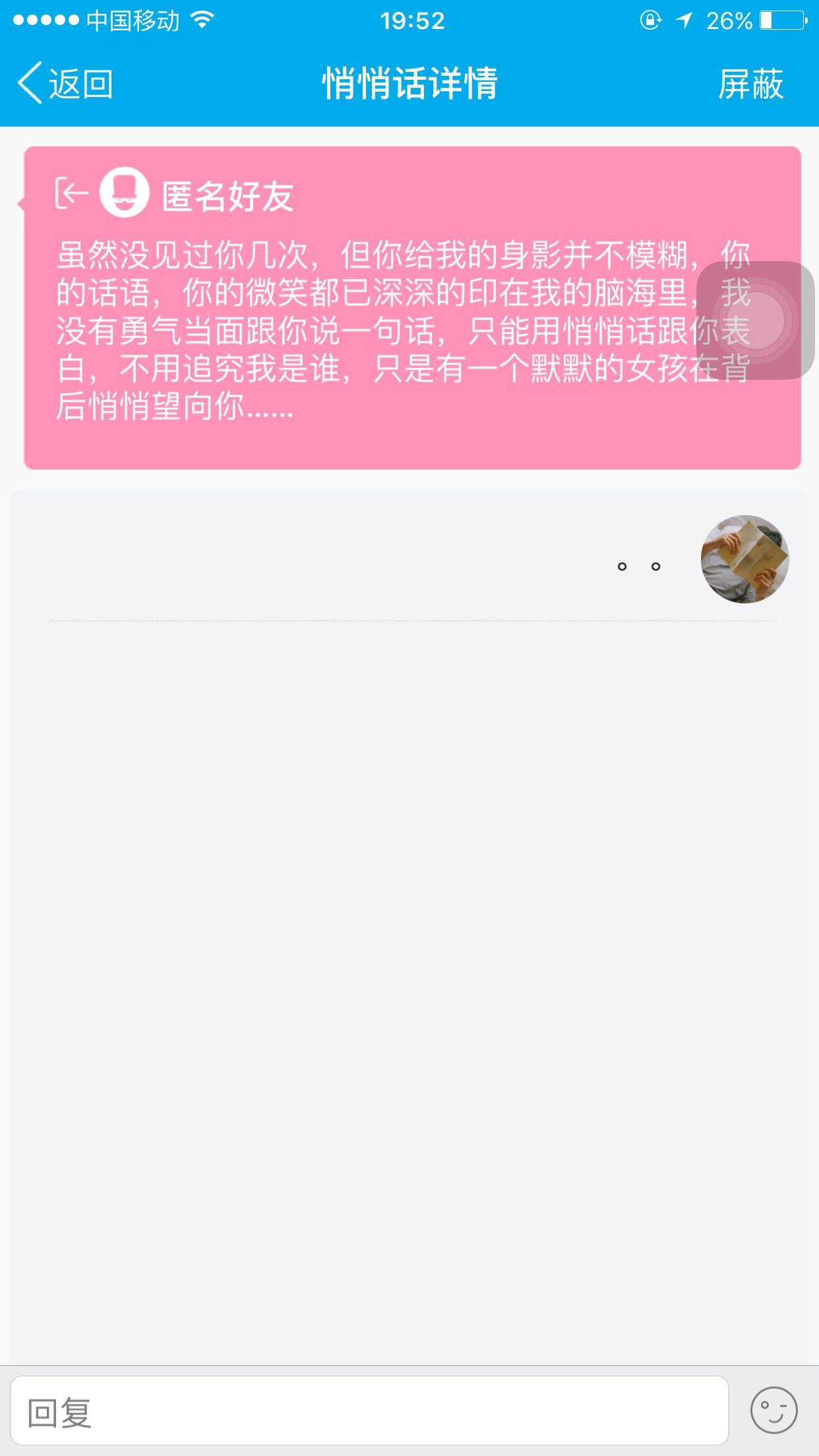The width and height of the screenshot is (819, 1456).
Task: Open the emoji picker smiley icon
Action: [773, 1410]
